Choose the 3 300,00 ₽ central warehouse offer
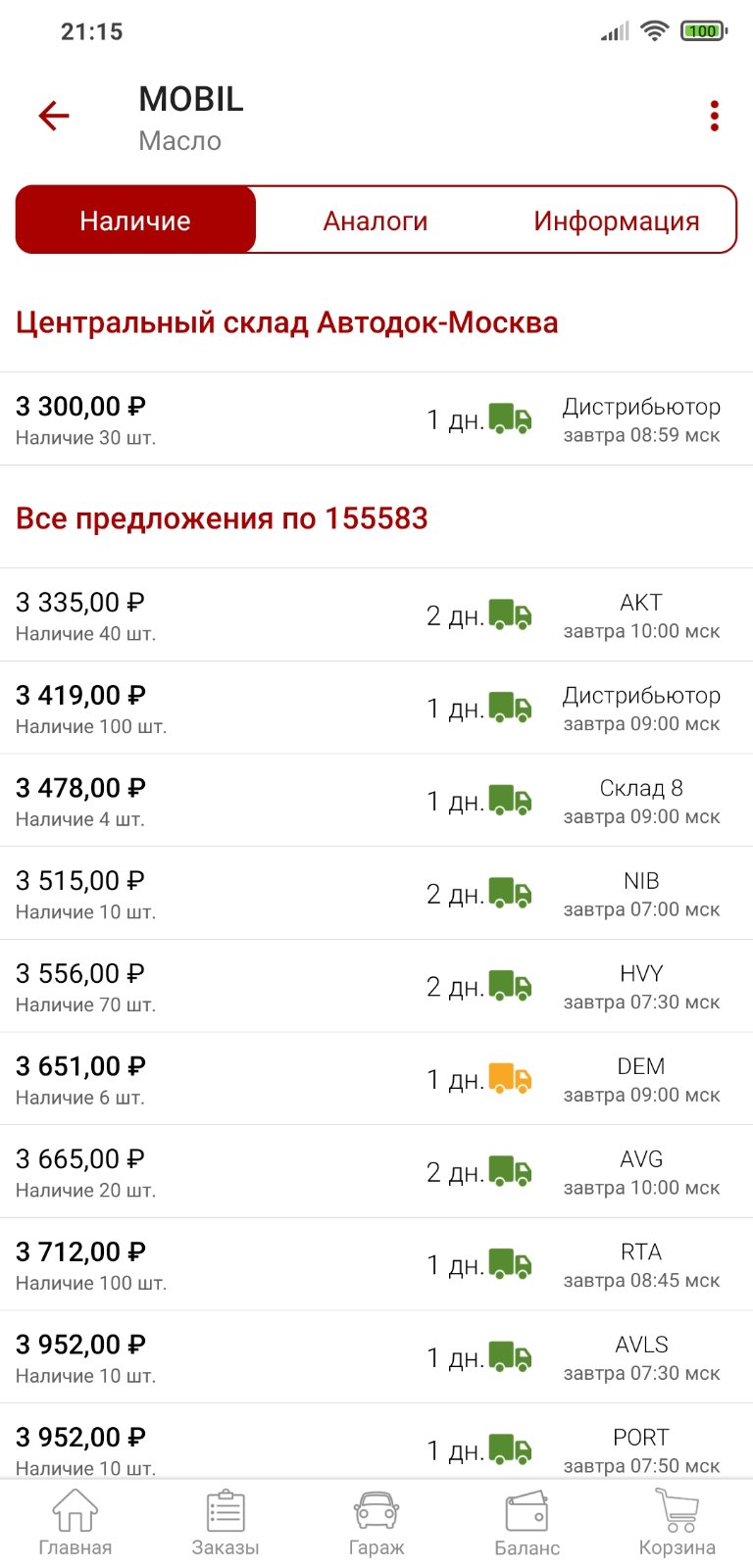This screenshot has height=1568, width=753. coord(376,419)
